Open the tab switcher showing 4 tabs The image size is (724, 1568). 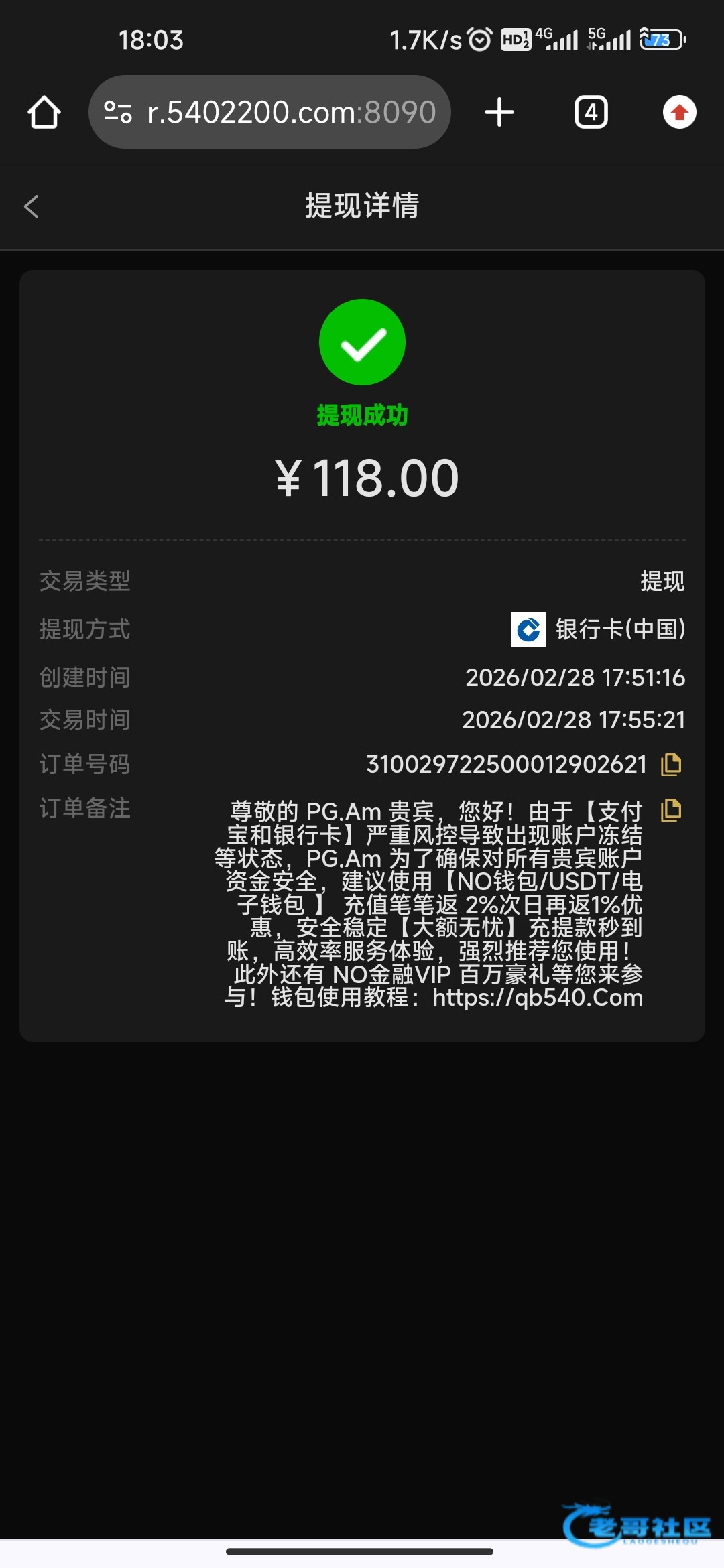591,112
